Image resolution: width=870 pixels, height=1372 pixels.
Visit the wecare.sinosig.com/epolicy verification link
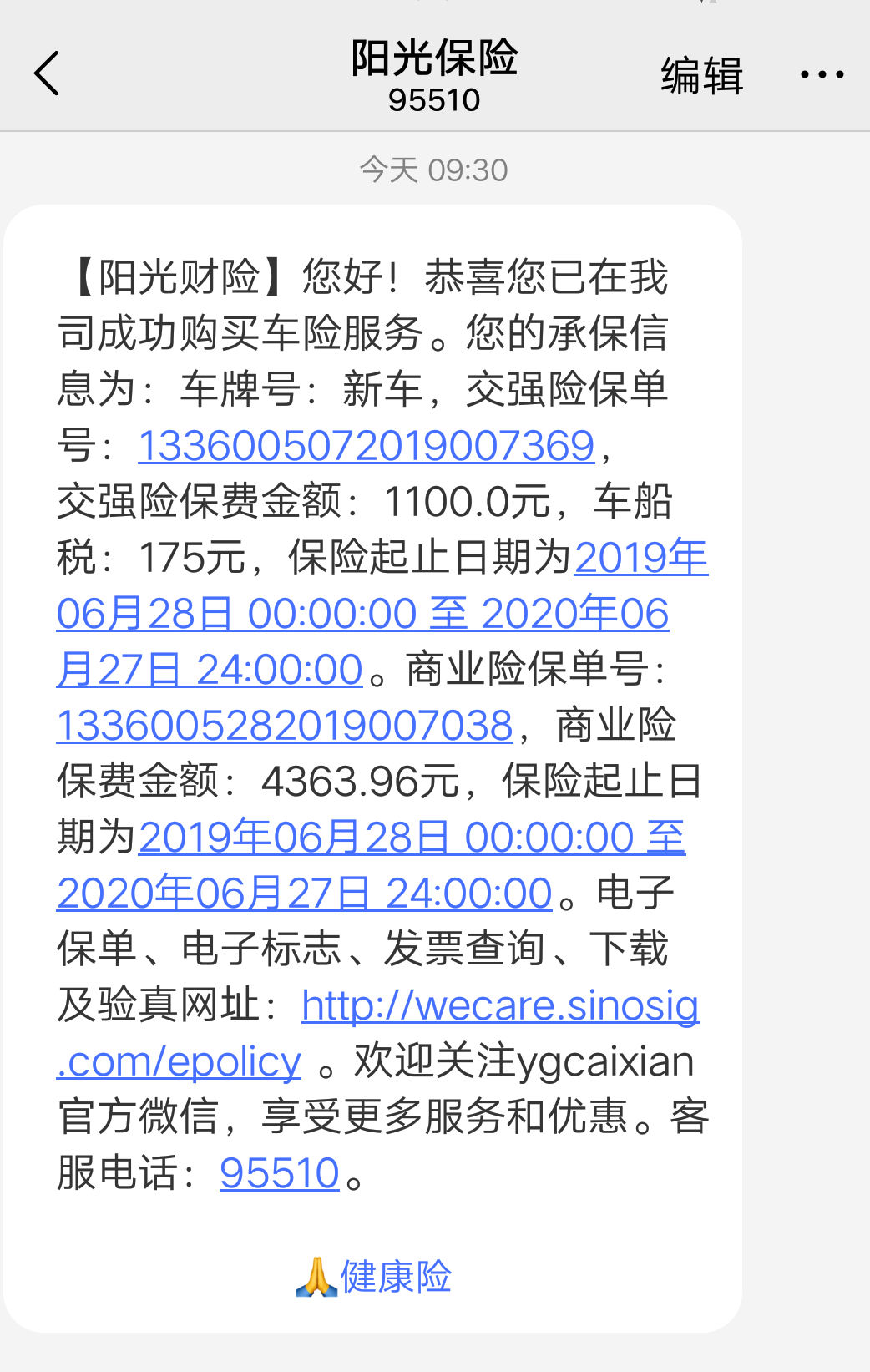coord(500,1006)
